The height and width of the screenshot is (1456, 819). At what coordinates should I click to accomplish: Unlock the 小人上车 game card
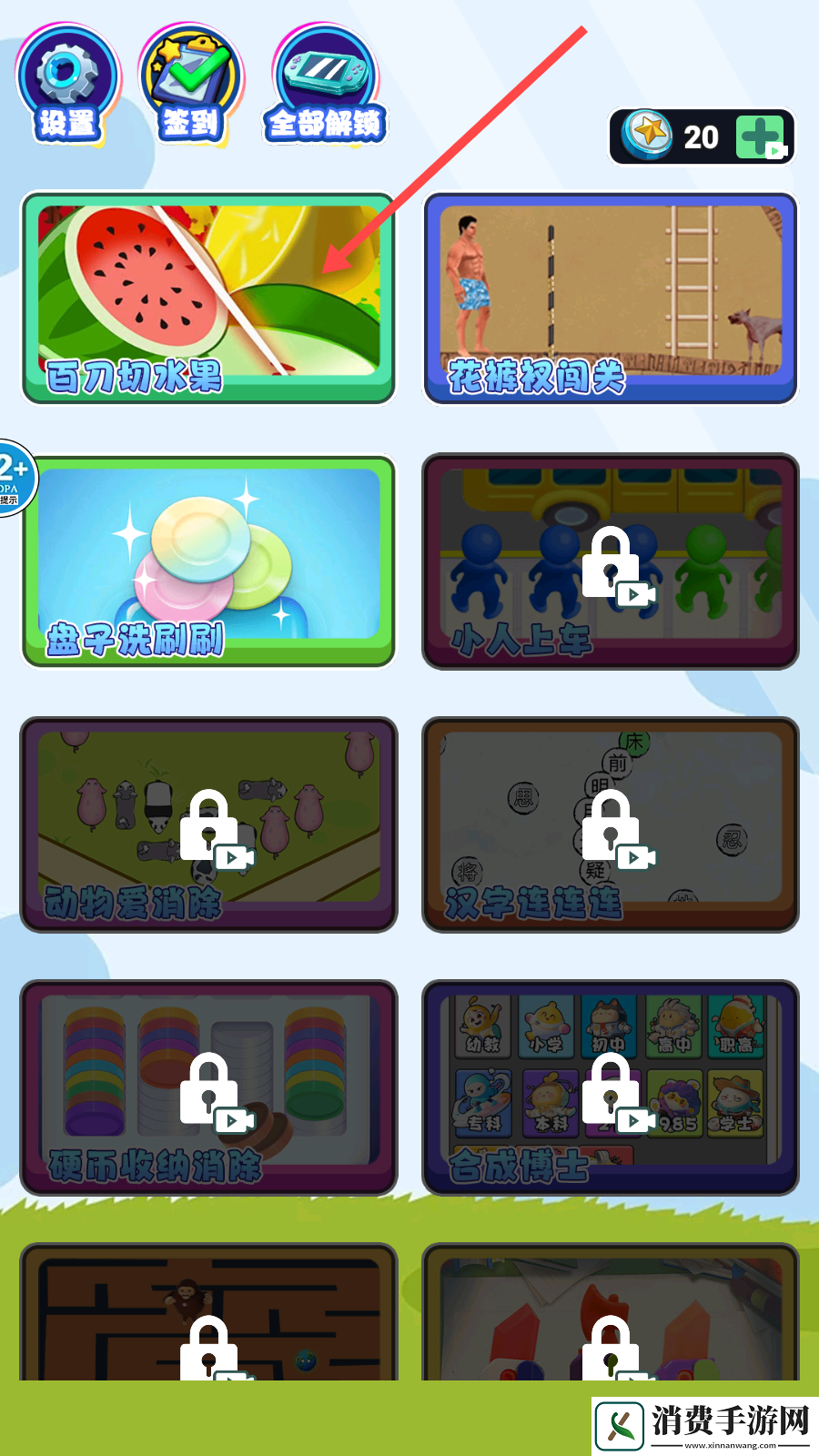click(610, 561)
